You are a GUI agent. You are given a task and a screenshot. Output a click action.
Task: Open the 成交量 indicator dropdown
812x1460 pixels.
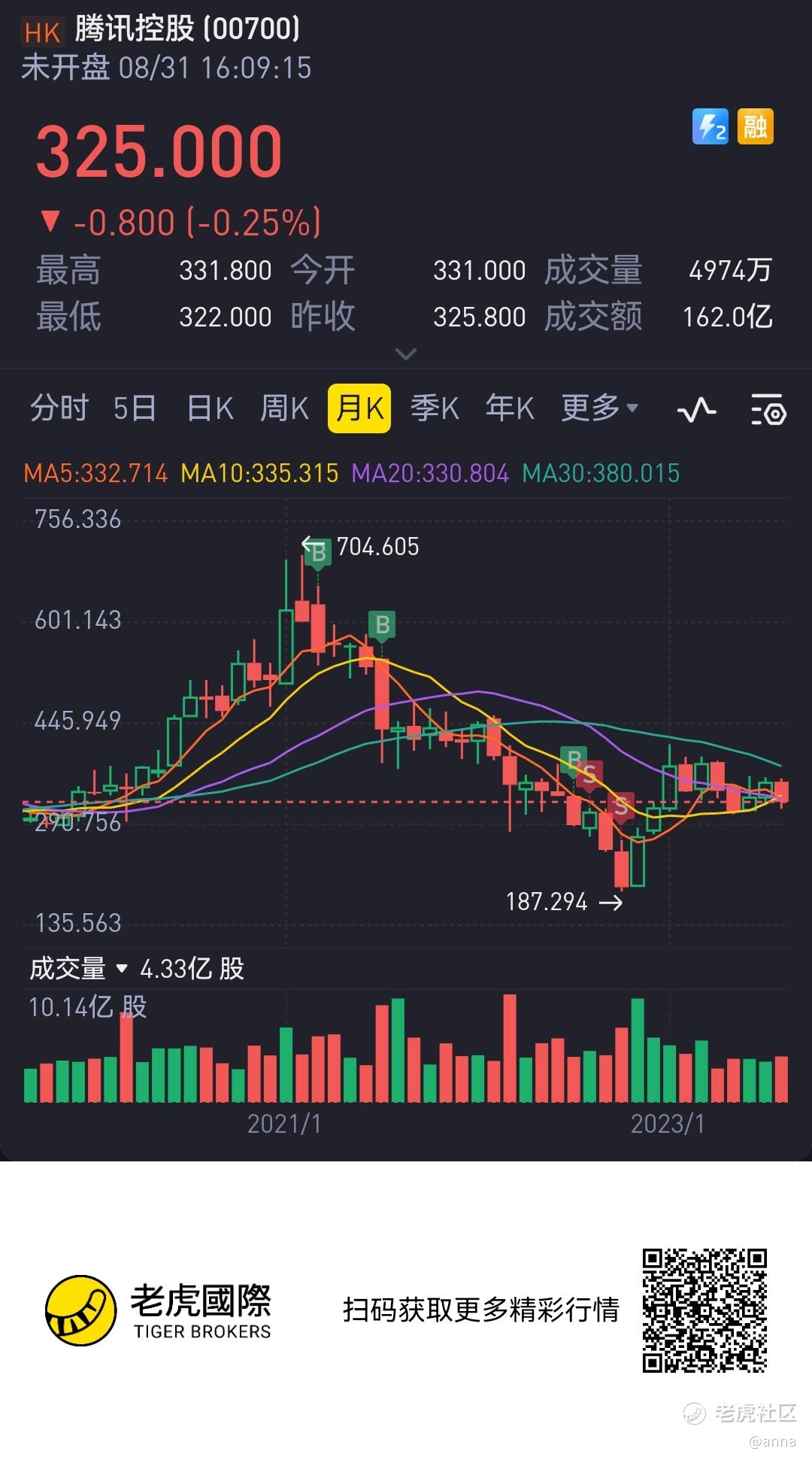point(79,969)
